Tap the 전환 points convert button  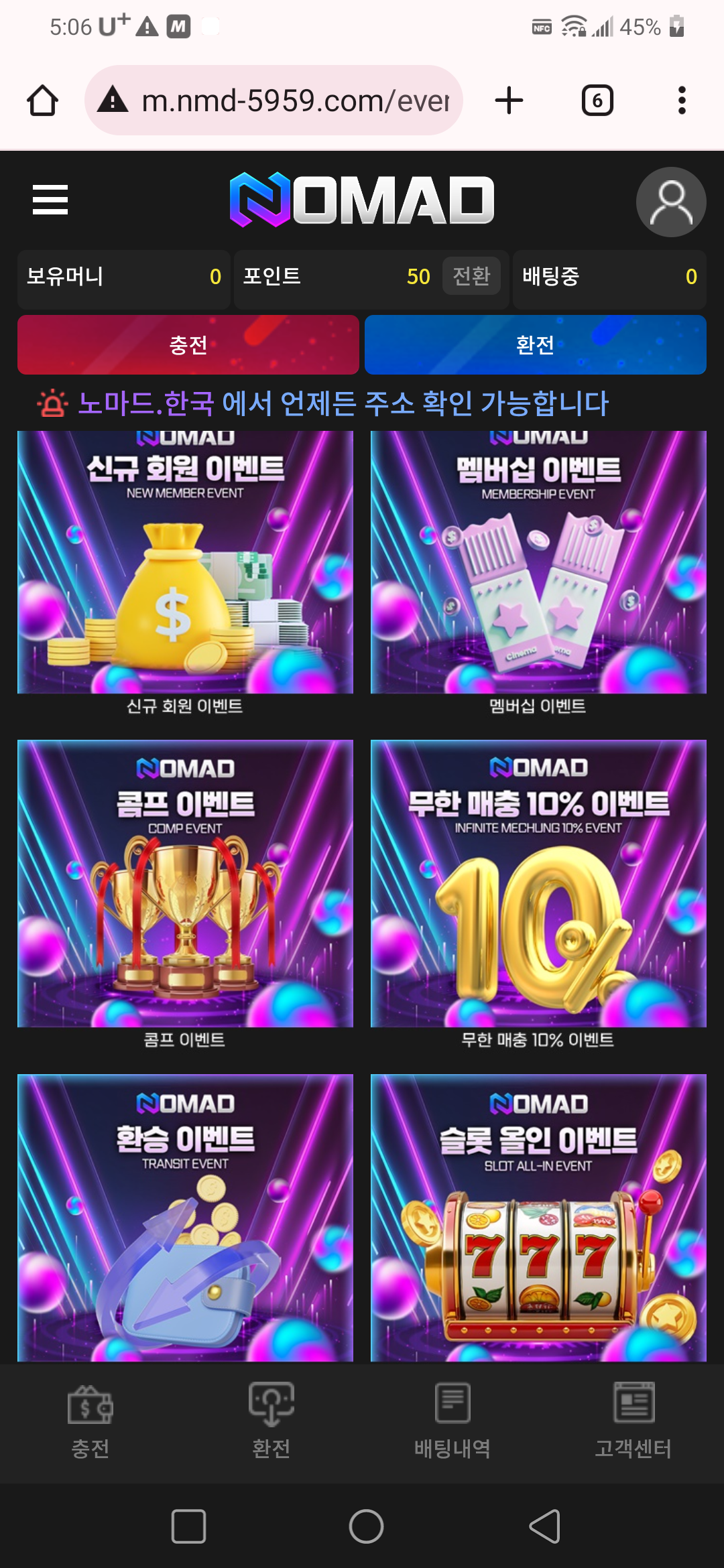click(x=471, y=276)
